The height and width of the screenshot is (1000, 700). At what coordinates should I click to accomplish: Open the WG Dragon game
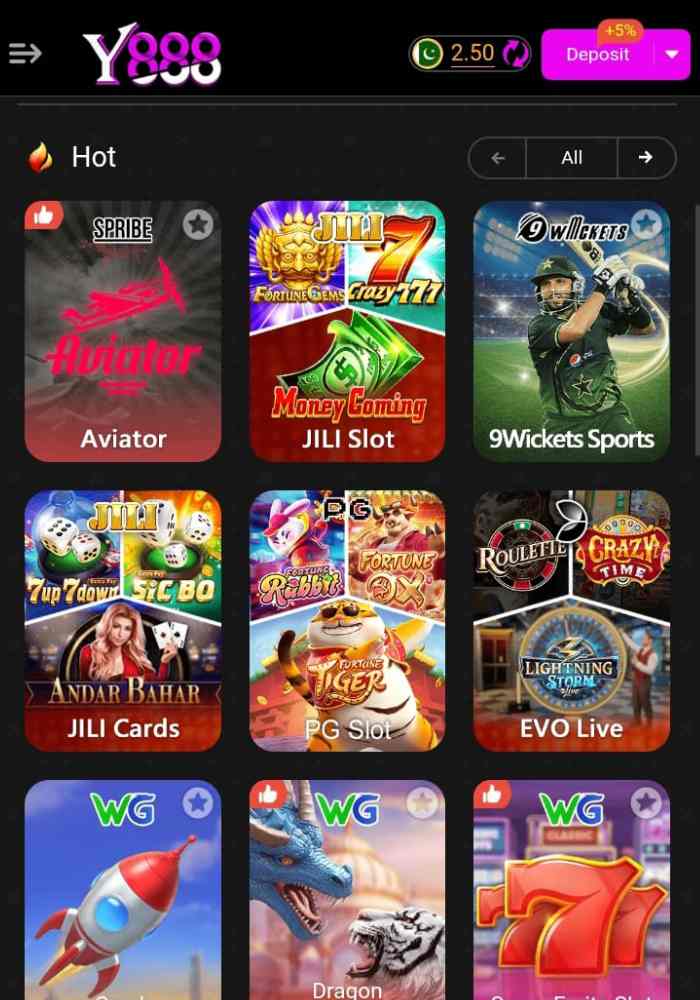point(347,900)
